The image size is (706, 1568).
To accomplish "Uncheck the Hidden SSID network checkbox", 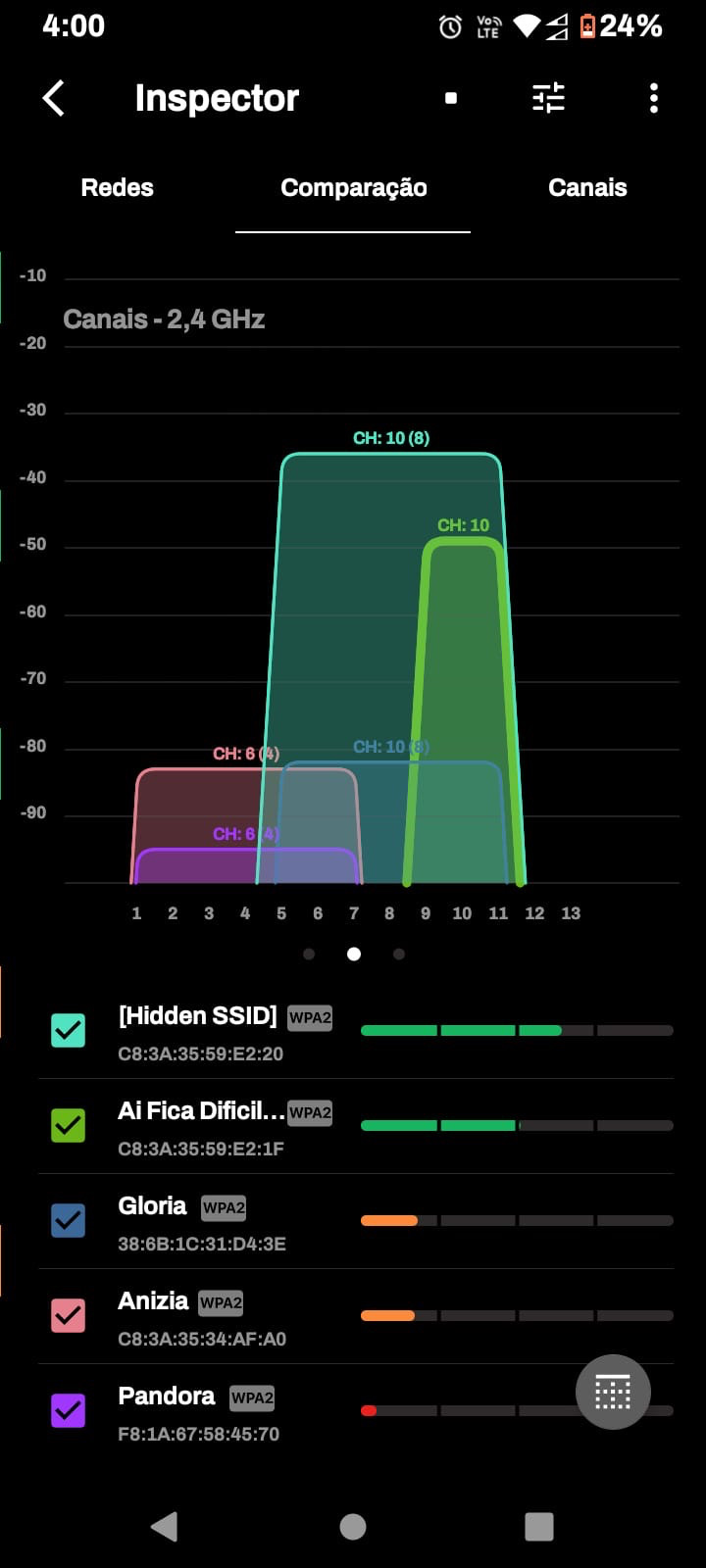I will 69,1030.
